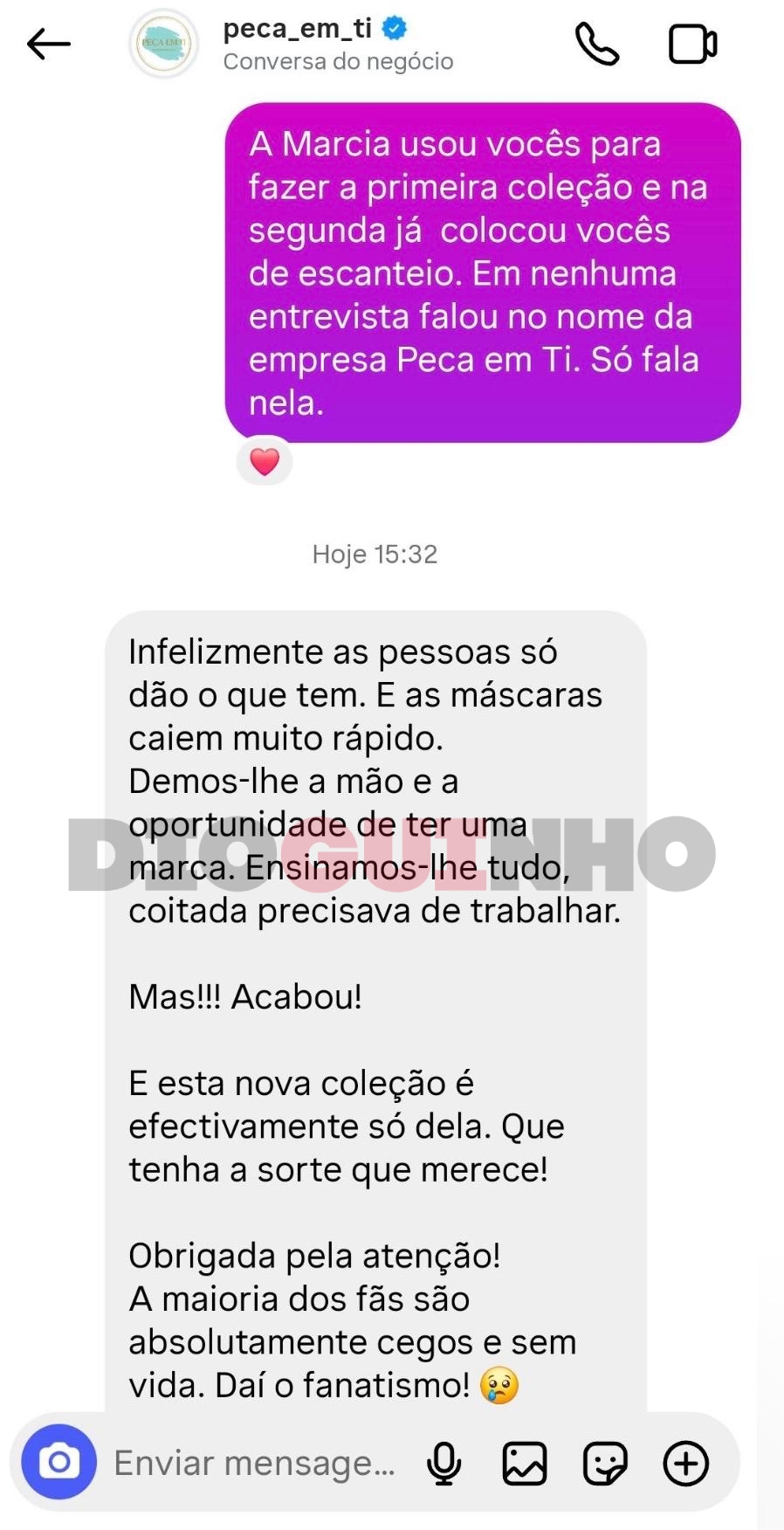Open the camera from the message bar
The width and height of the screenshot is (784, 1530).
tap(58, 1462)
